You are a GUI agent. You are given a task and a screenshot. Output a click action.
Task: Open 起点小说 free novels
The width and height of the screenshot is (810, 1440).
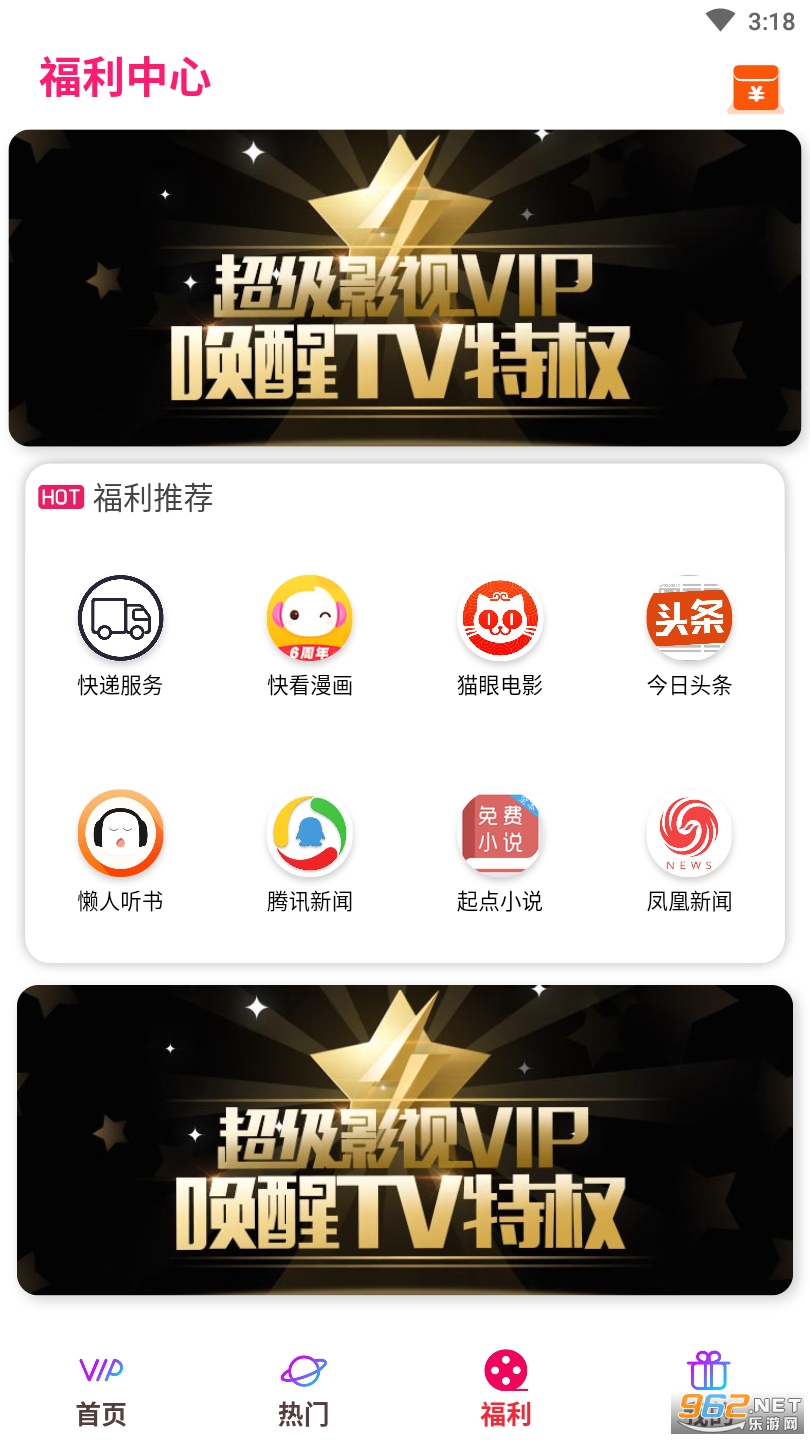[x=499, y=834]
